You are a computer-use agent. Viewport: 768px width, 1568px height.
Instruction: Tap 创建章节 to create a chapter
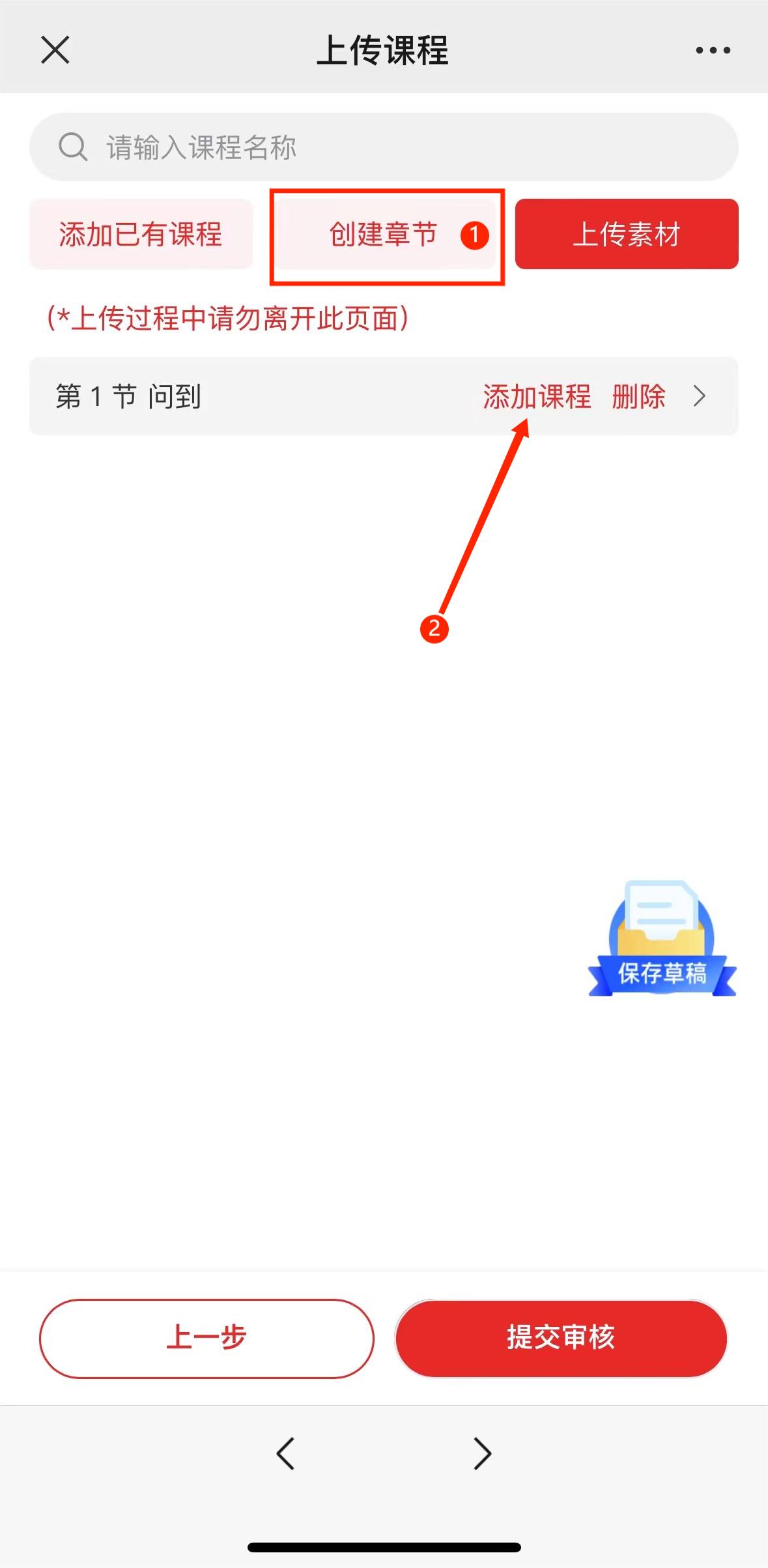384,235
